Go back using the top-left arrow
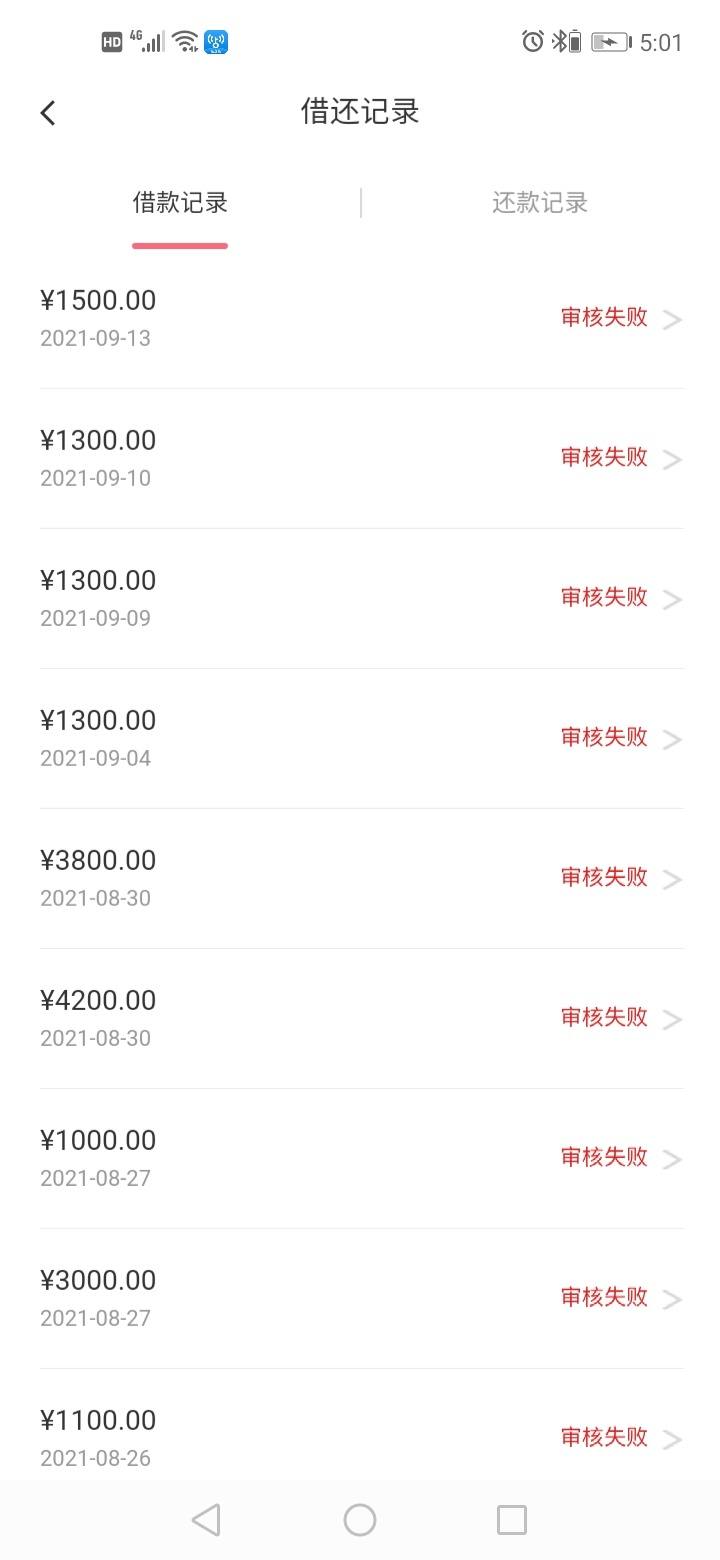This screenshot has height=1560, width=720. tap(48, 113)
